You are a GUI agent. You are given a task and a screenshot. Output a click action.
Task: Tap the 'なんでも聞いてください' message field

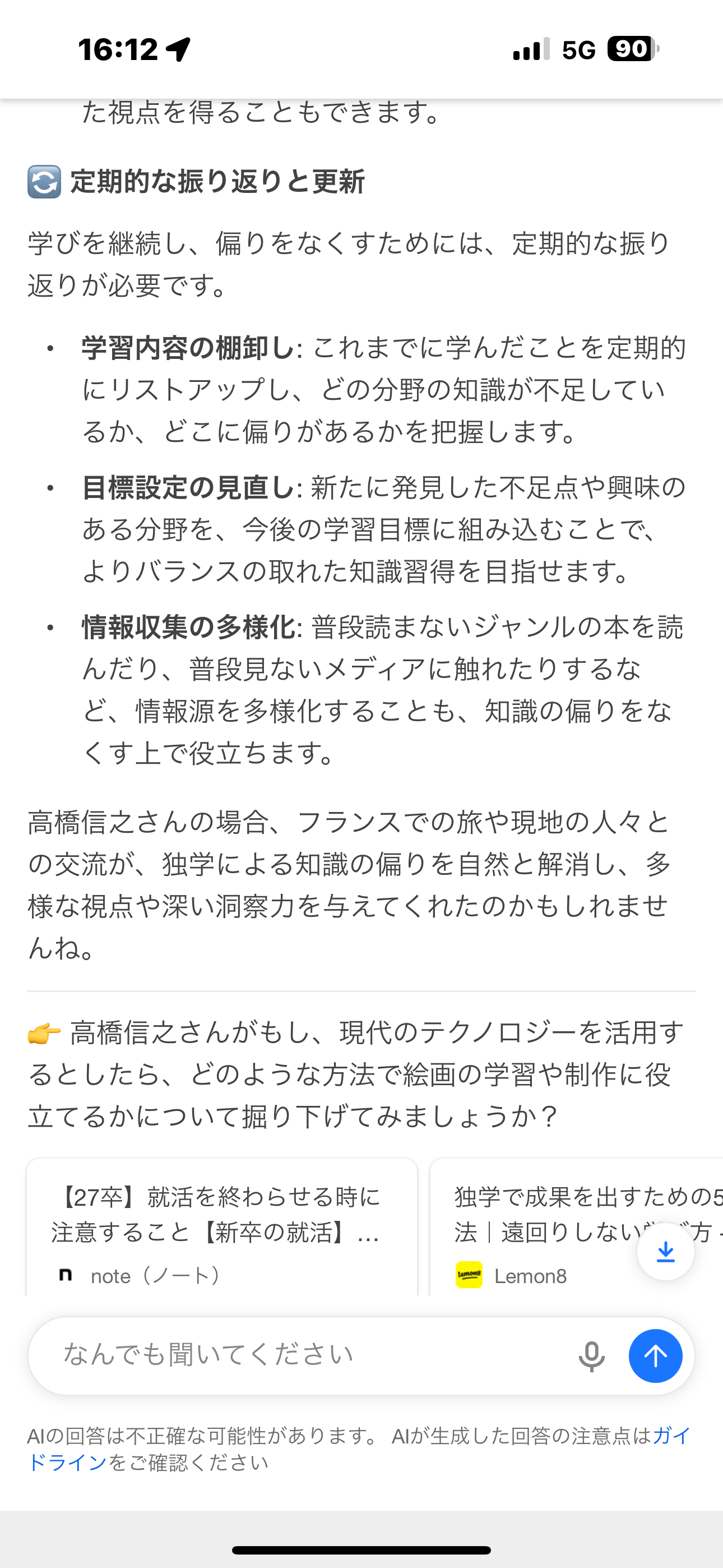point(304,1355)
